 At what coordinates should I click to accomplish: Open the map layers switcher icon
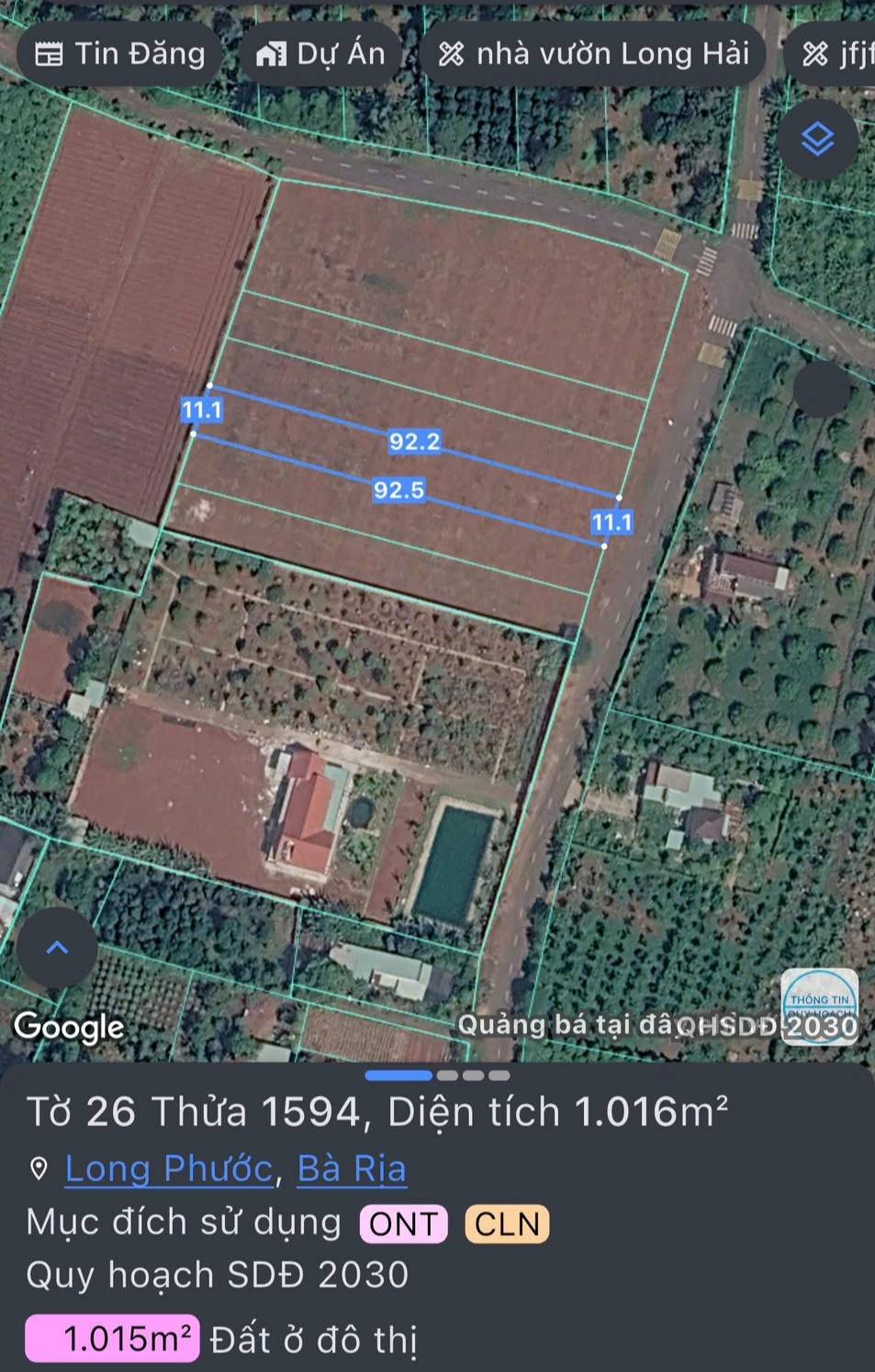[816, 141]
